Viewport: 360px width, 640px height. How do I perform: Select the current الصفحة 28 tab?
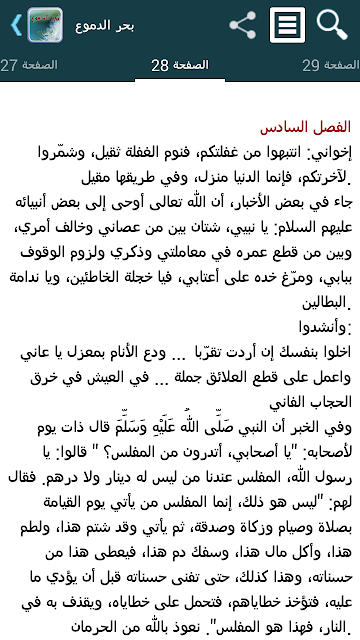pos(180,65)
